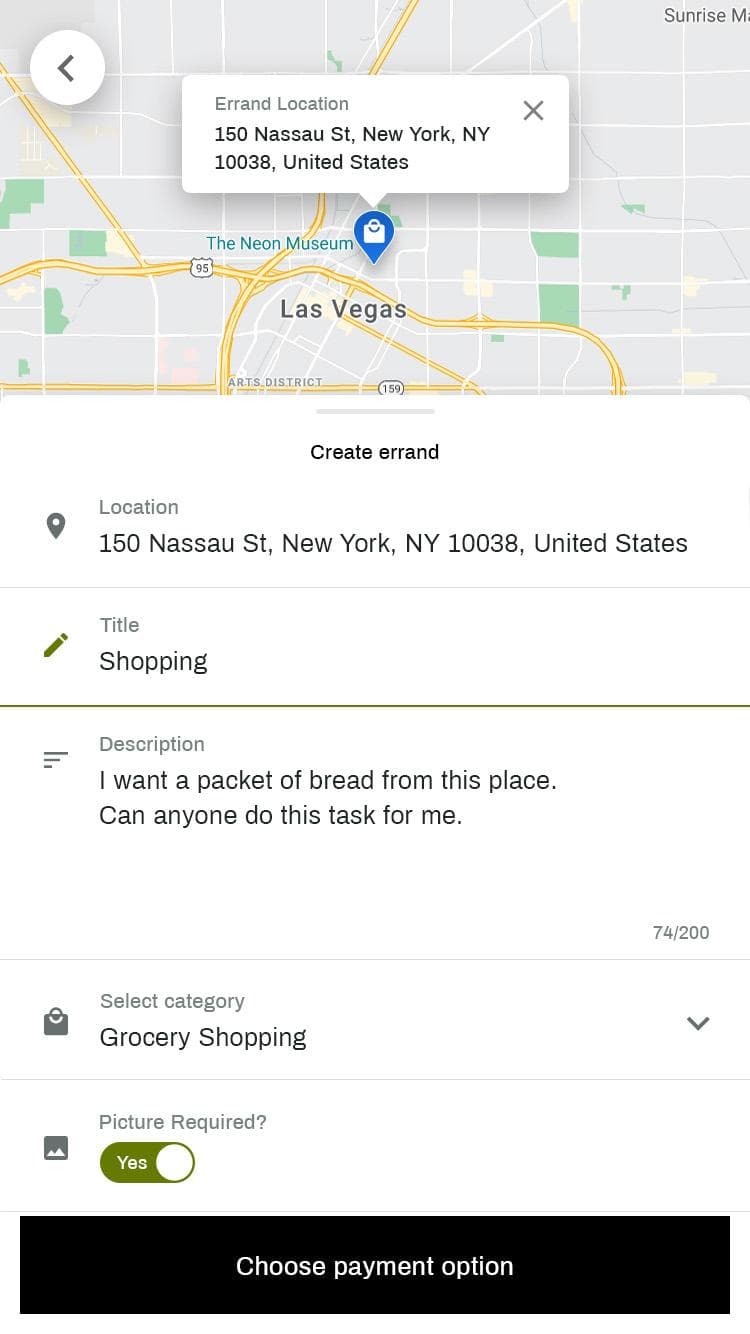Tap Choose payment option
The height and width of the screenshot is (1334, 750).
tap(375, 1266)
